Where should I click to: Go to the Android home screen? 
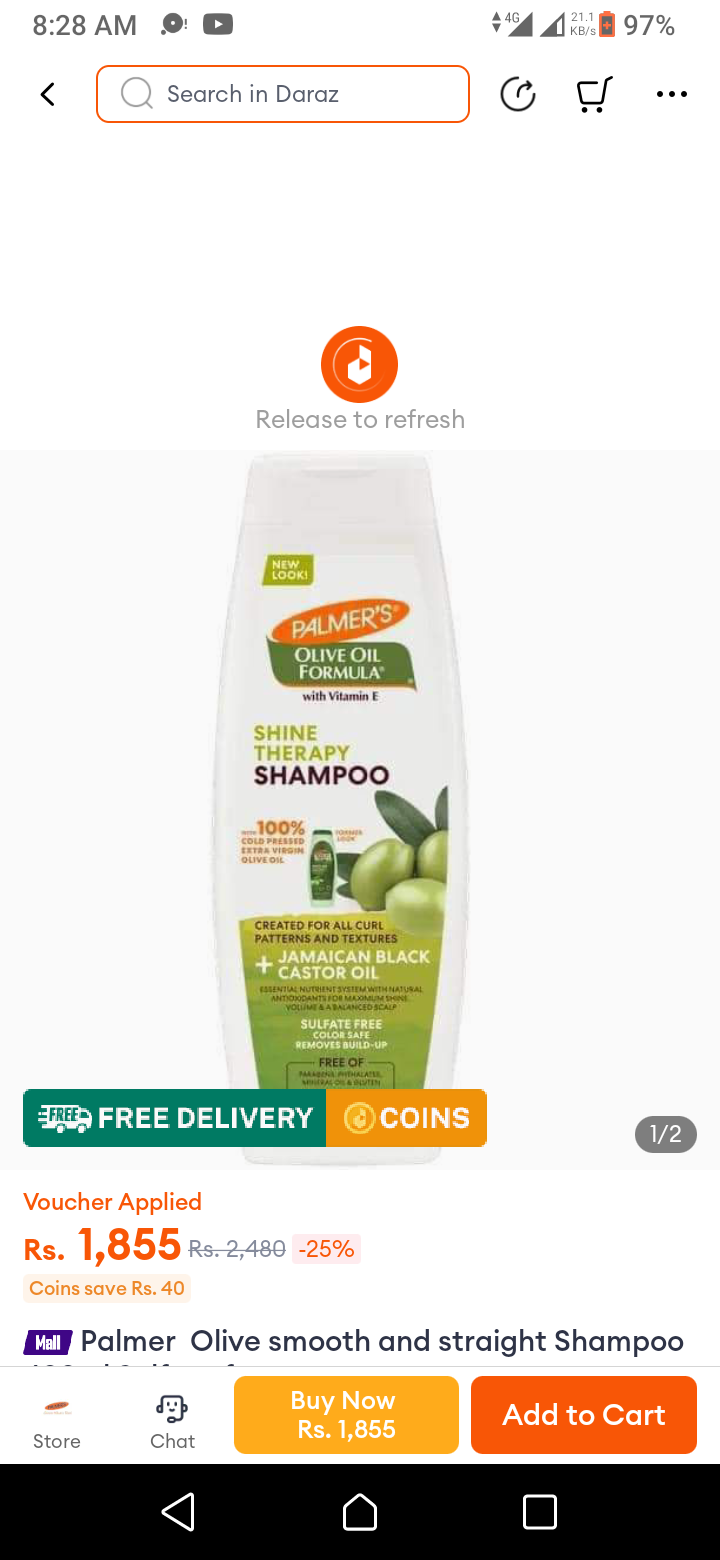coord(360,1512)
